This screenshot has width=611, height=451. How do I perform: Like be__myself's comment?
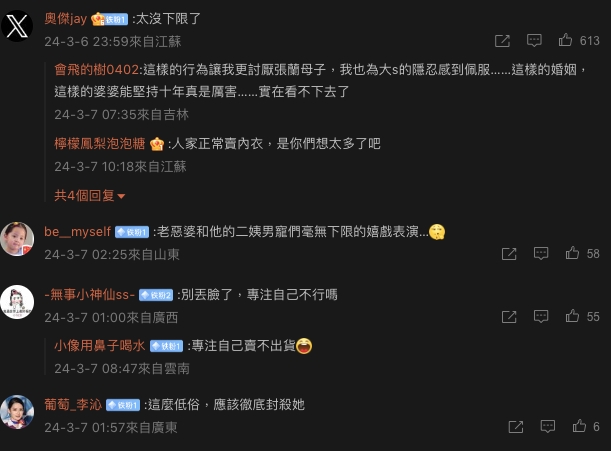point(573,254)
